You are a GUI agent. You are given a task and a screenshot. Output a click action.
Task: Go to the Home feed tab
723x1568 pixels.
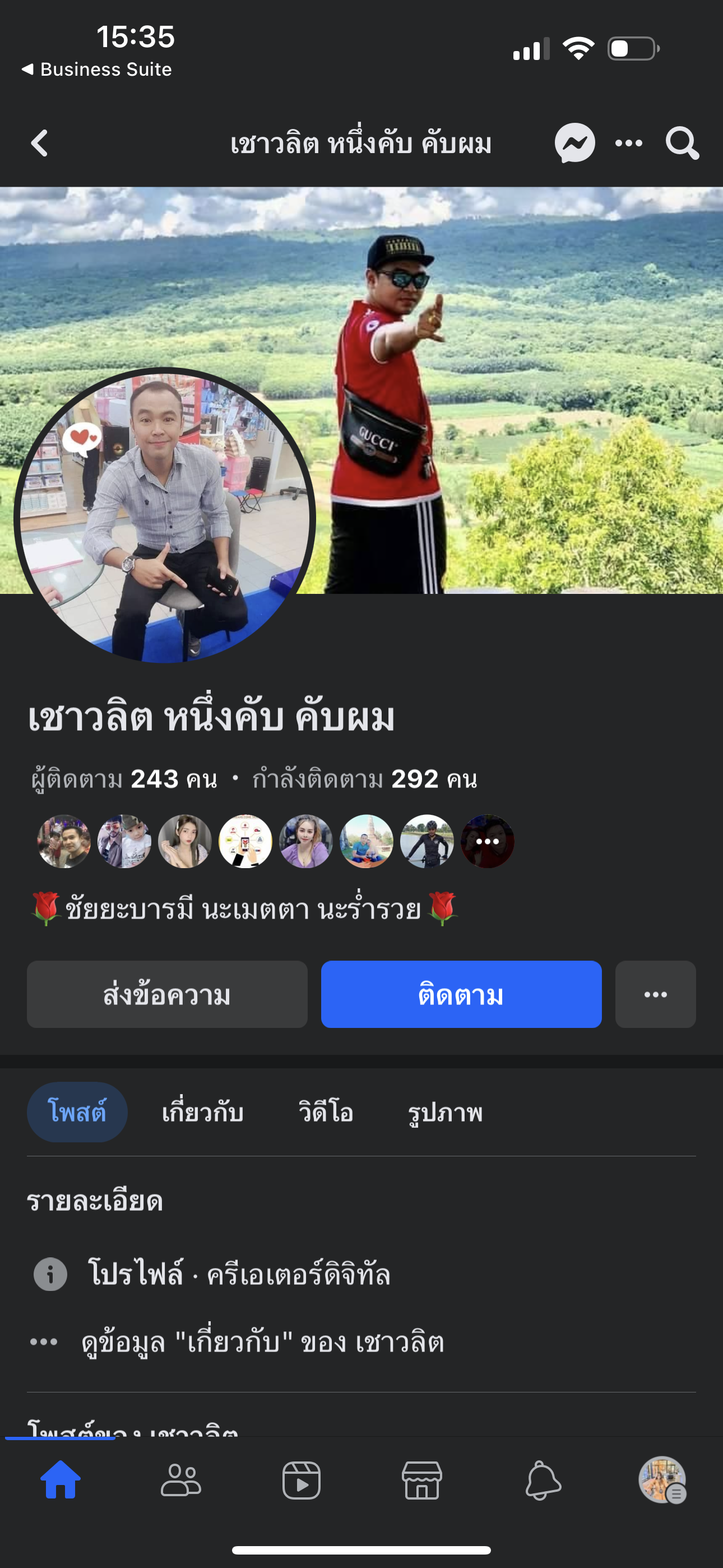click(x=61, y=1481)
